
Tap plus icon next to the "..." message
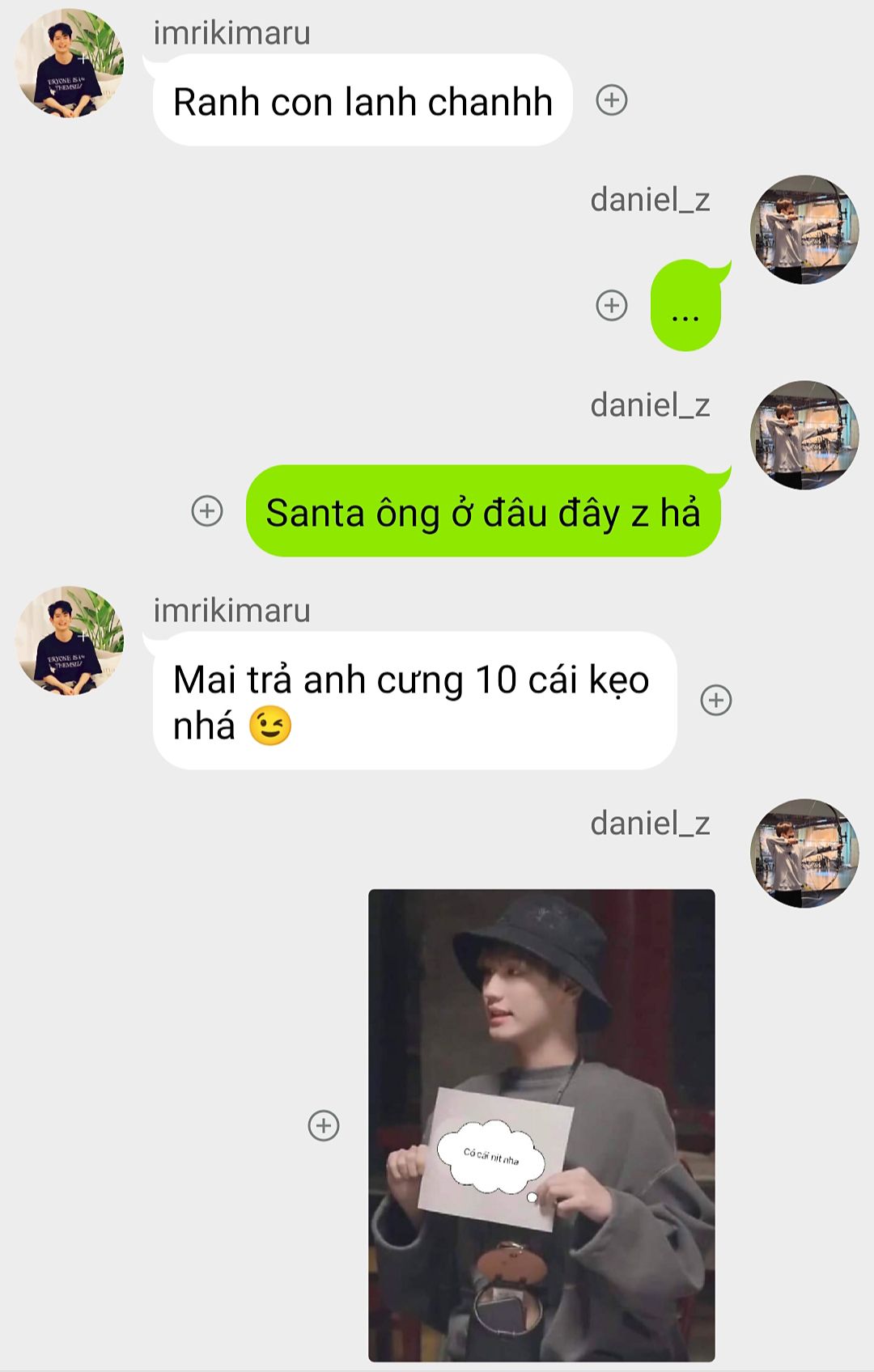click(612, 306)
